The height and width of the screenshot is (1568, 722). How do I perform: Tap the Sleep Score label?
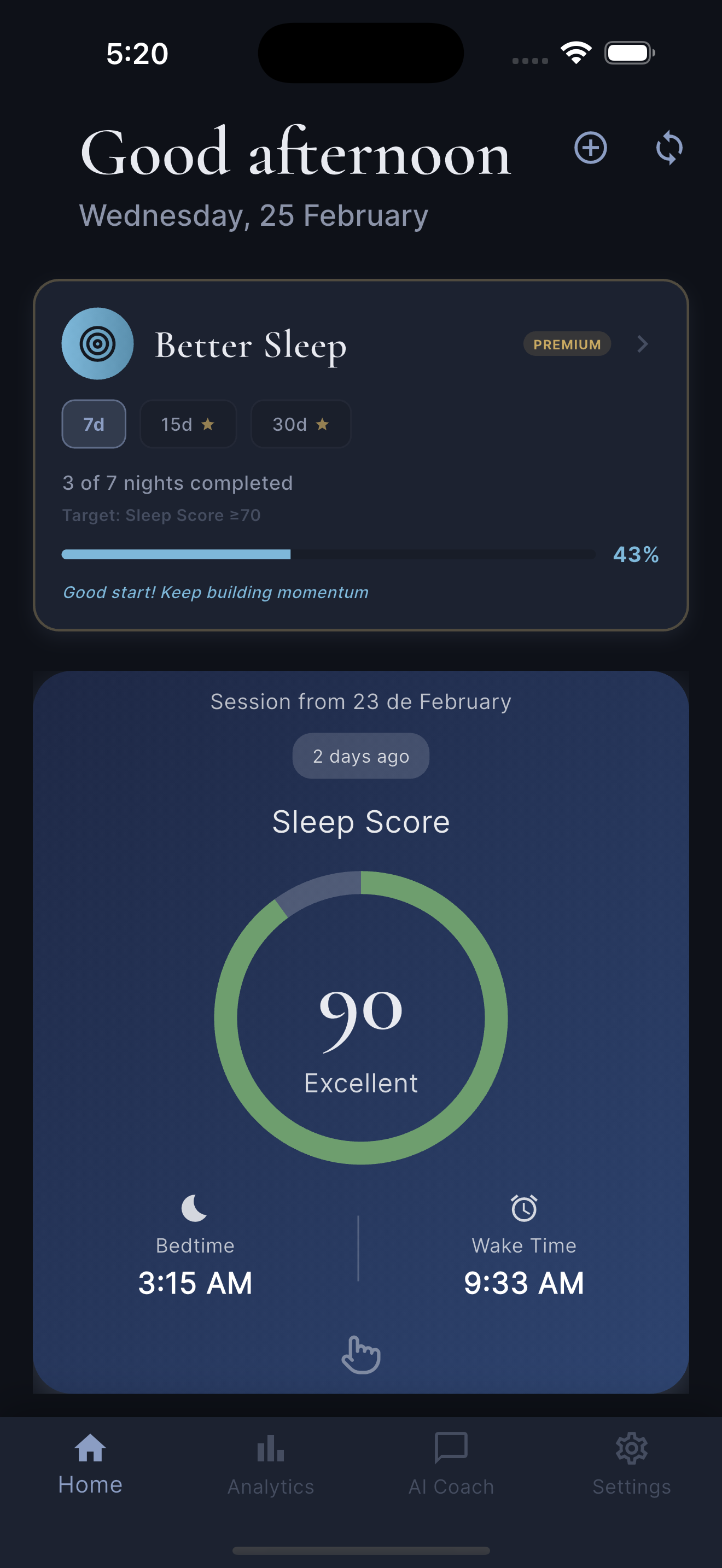pos(360,821)
